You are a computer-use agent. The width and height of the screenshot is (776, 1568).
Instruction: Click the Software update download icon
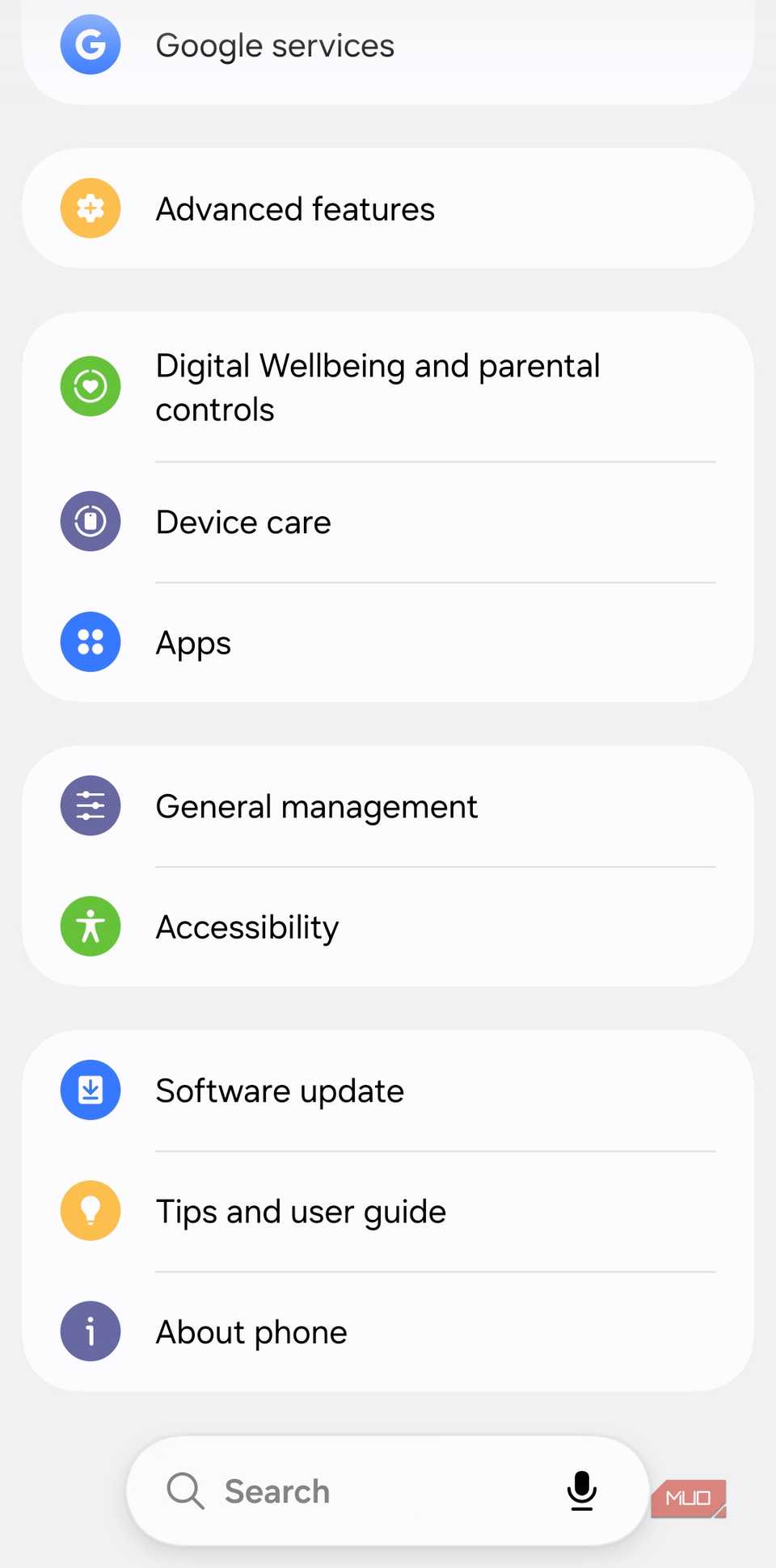click(x=90, y=1089)
